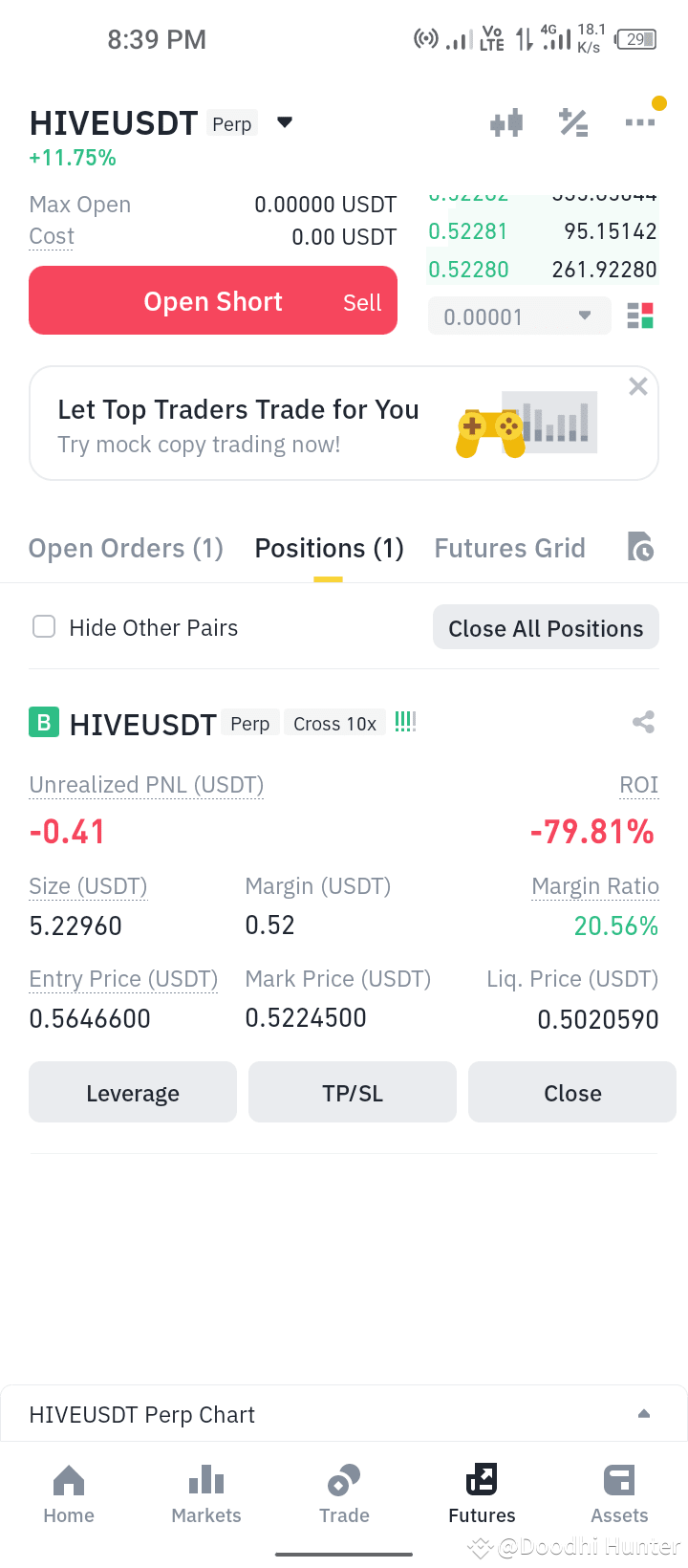This screenshot has height=1568, width=688.
Task: Enable Hide Other Pairs
Action: coord(44,626)
